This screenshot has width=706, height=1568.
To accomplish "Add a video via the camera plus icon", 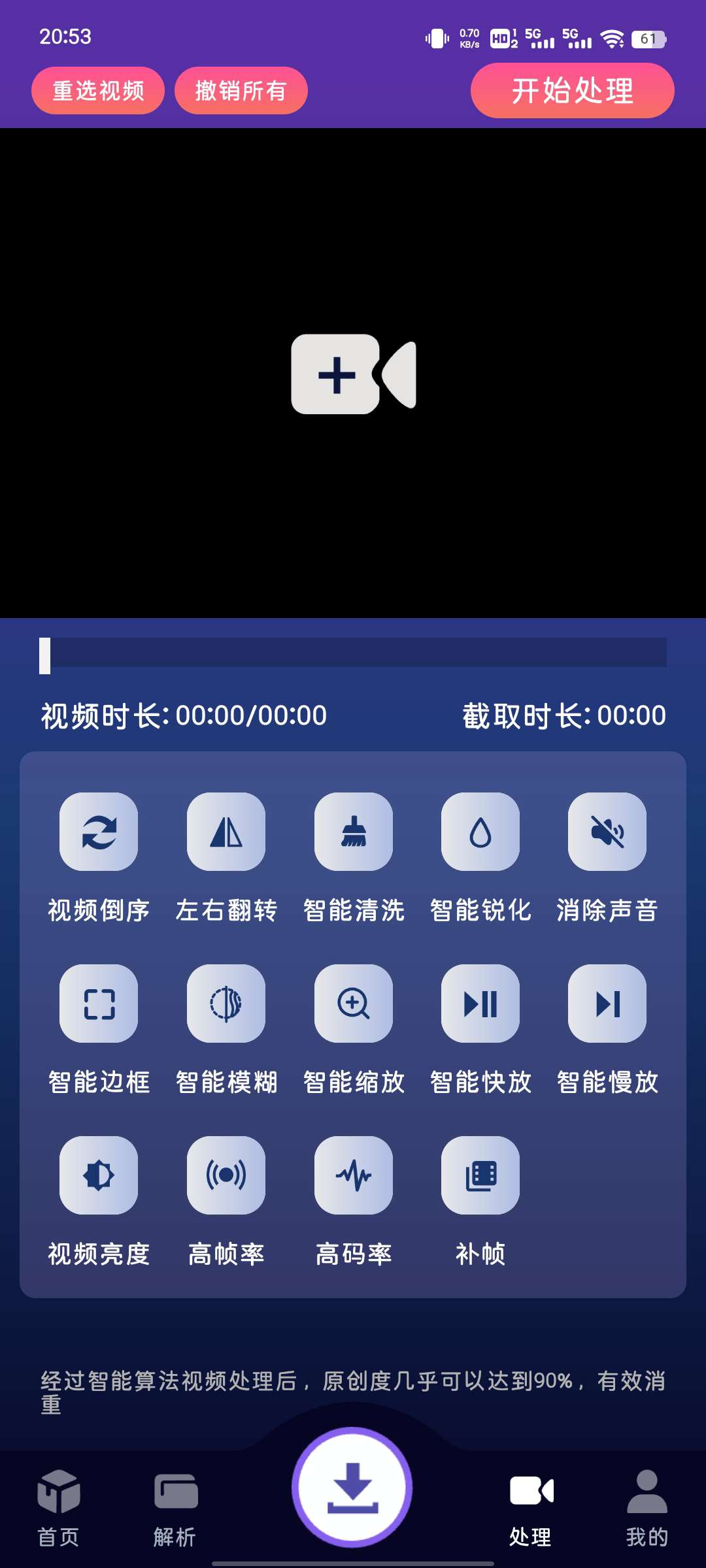I will coord(353,374).
